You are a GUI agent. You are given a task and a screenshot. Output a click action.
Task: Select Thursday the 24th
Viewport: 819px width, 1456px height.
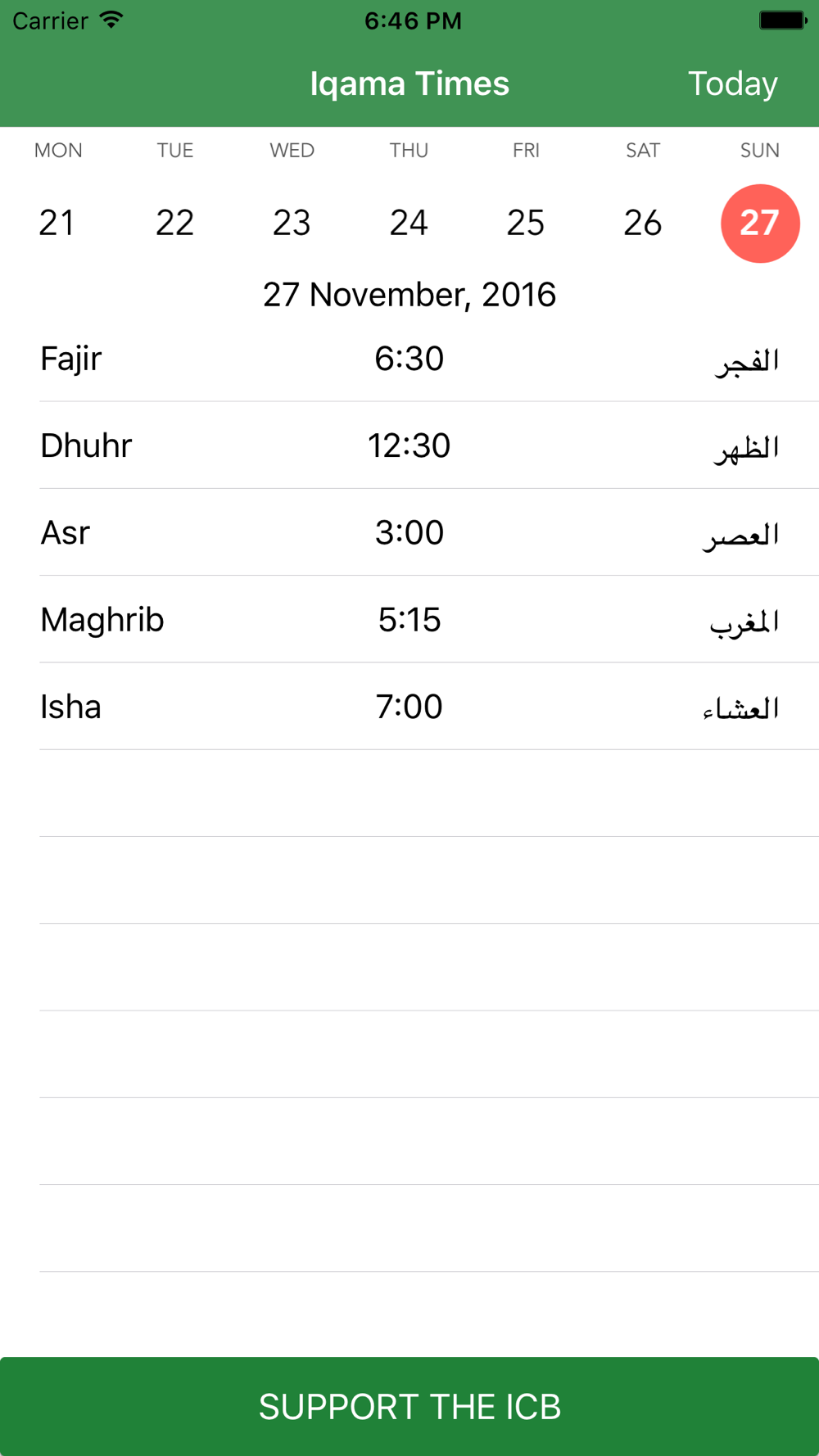pos(409,223)
